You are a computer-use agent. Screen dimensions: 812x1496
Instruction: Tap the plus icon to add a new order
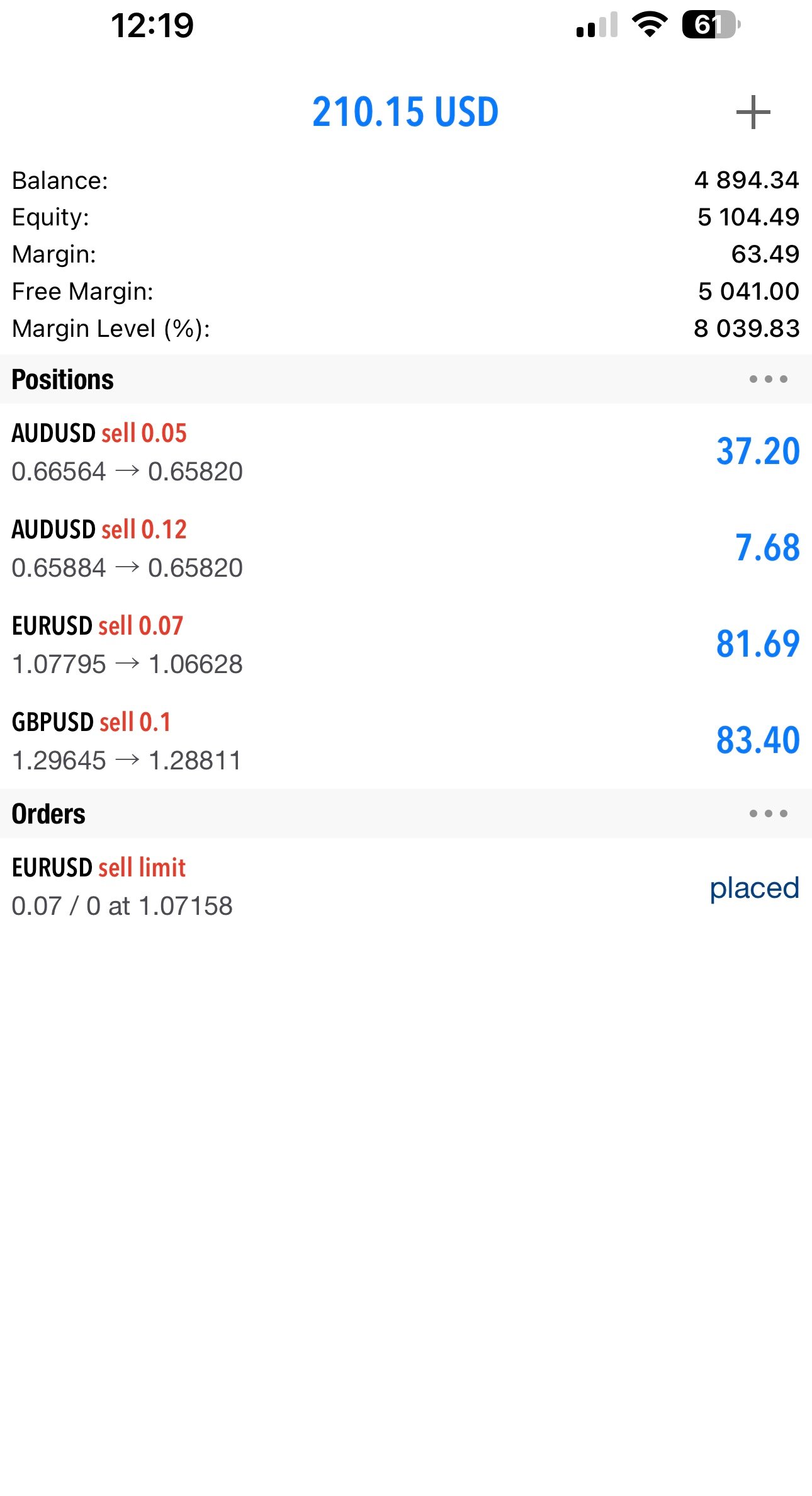[753, 113]
